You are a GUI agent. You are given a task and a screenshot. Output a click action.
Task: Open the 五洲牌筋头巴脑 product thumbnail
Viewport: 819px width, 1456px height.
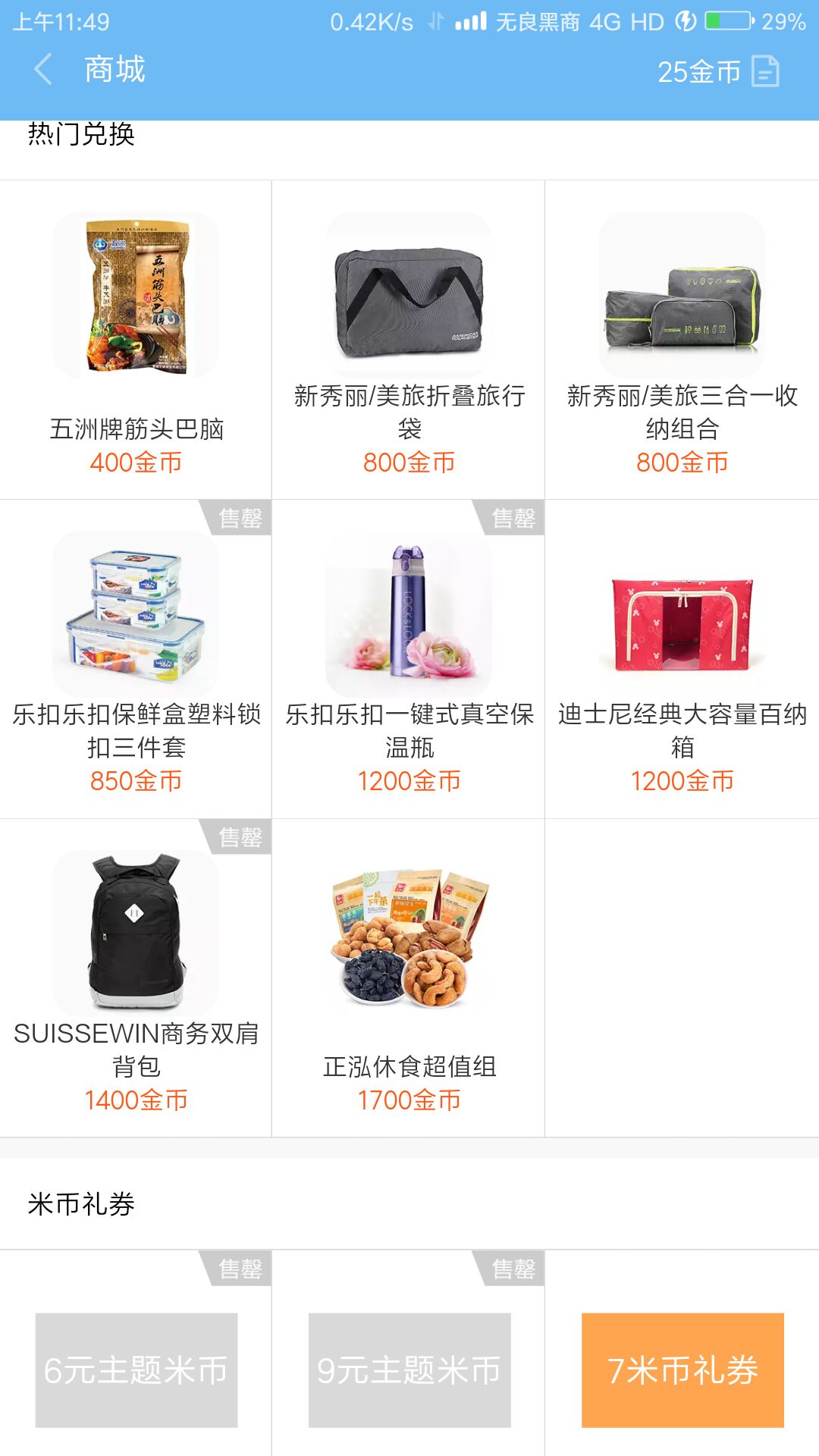click(135, 297)
